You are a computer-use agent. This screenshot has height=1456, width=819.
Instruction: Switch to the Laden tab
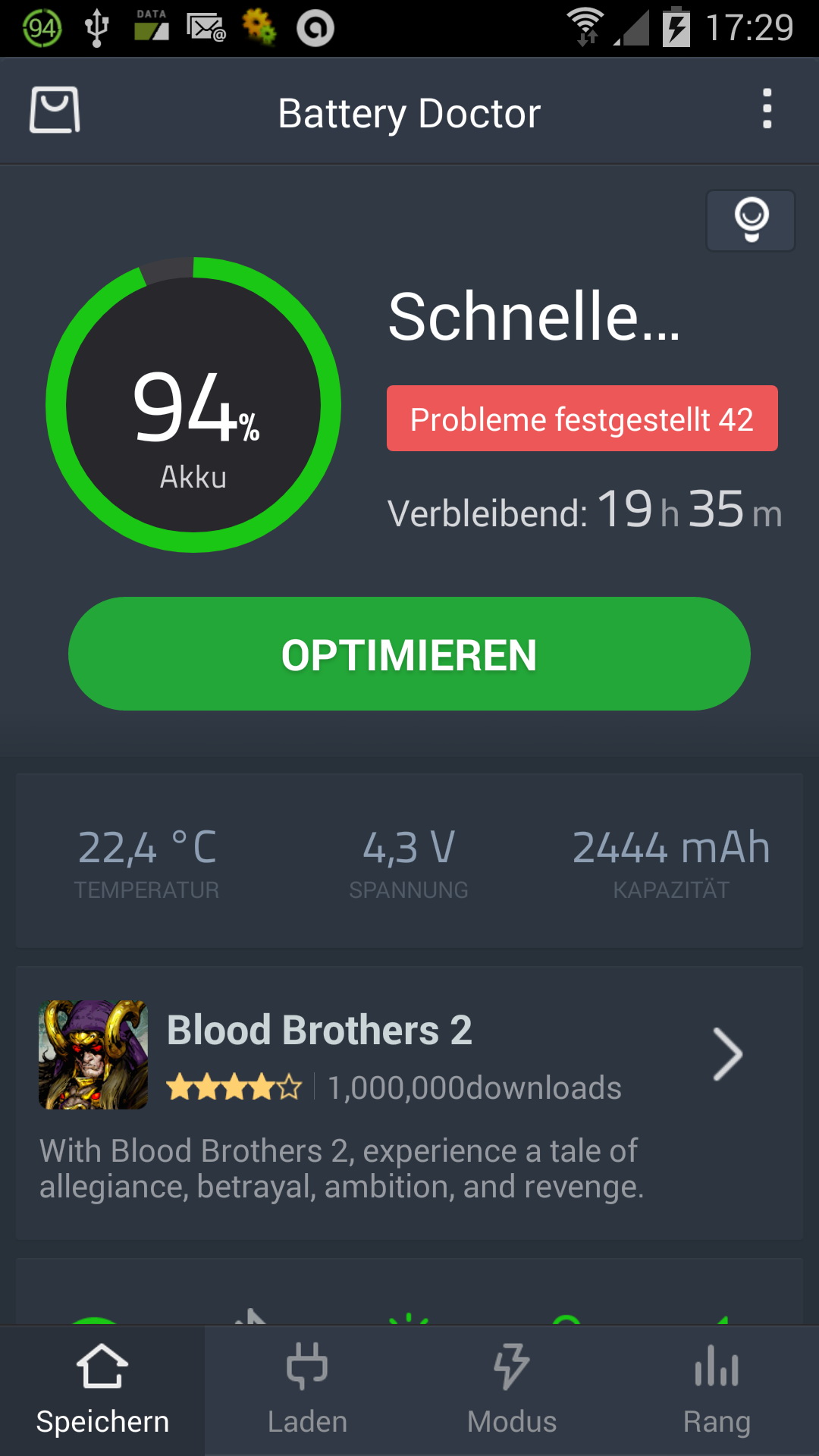tap(307, 1391)
